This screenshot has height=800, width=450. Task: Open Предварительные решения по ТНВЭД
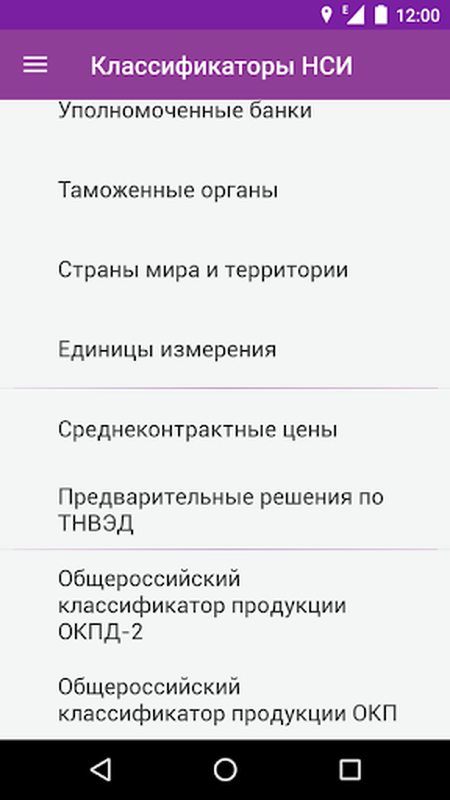point(225,510)
